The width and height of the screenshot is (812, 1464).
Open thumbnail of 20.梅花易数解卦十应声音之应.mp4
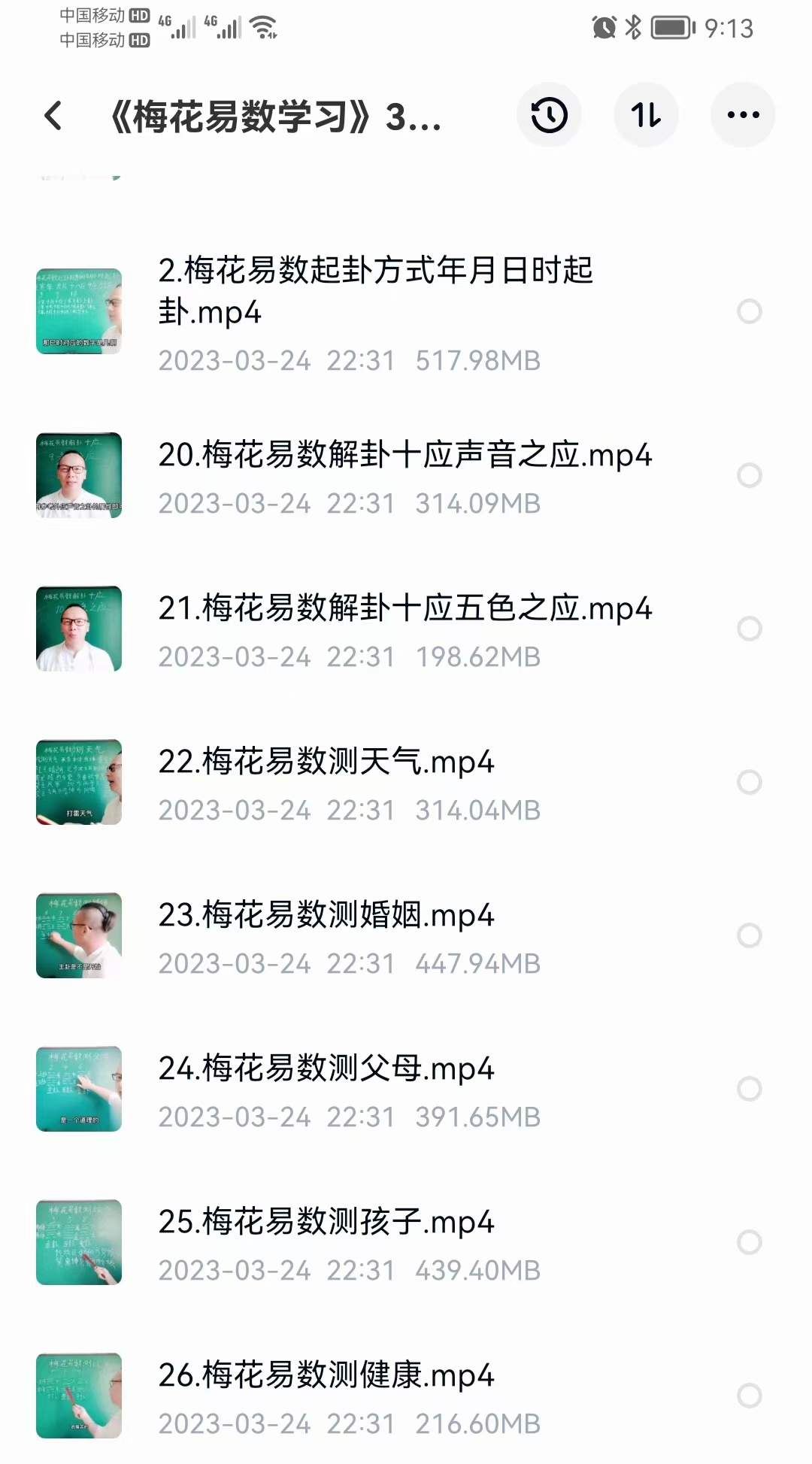(x=78, y=474)
